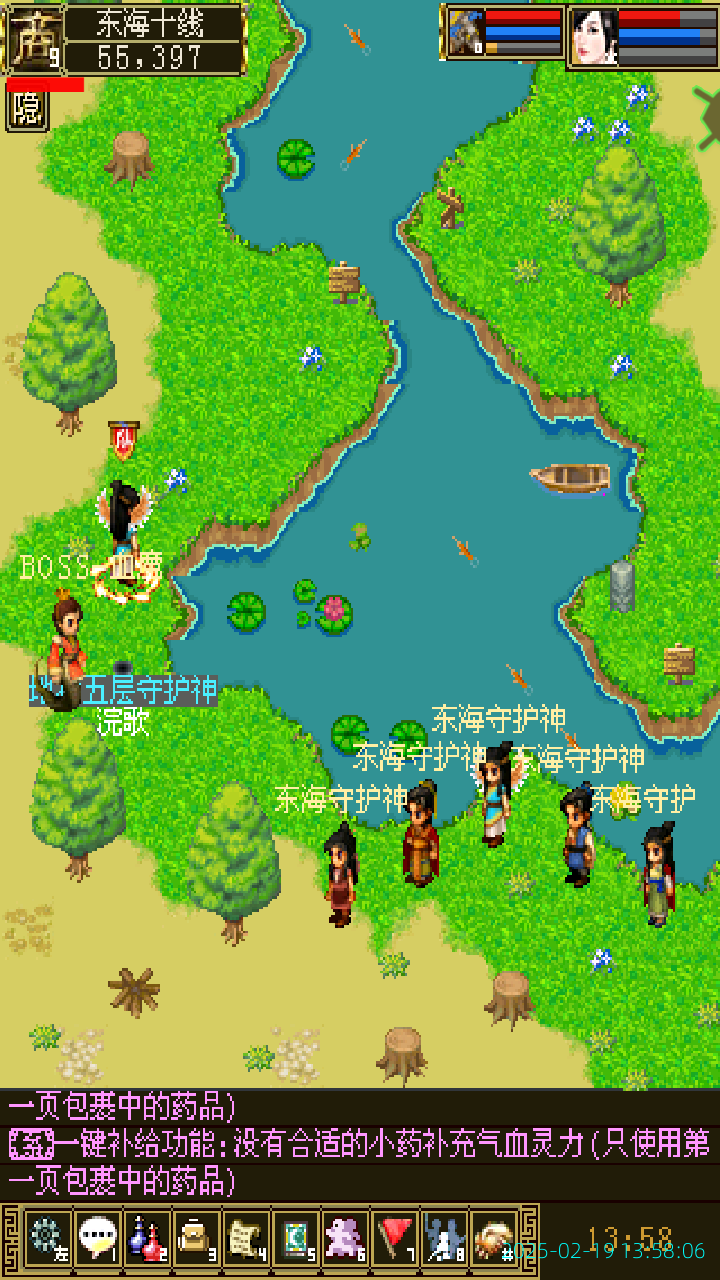Open the pink pet icon
Viewport: 720px width, 1280px height.
(346, 1237)
